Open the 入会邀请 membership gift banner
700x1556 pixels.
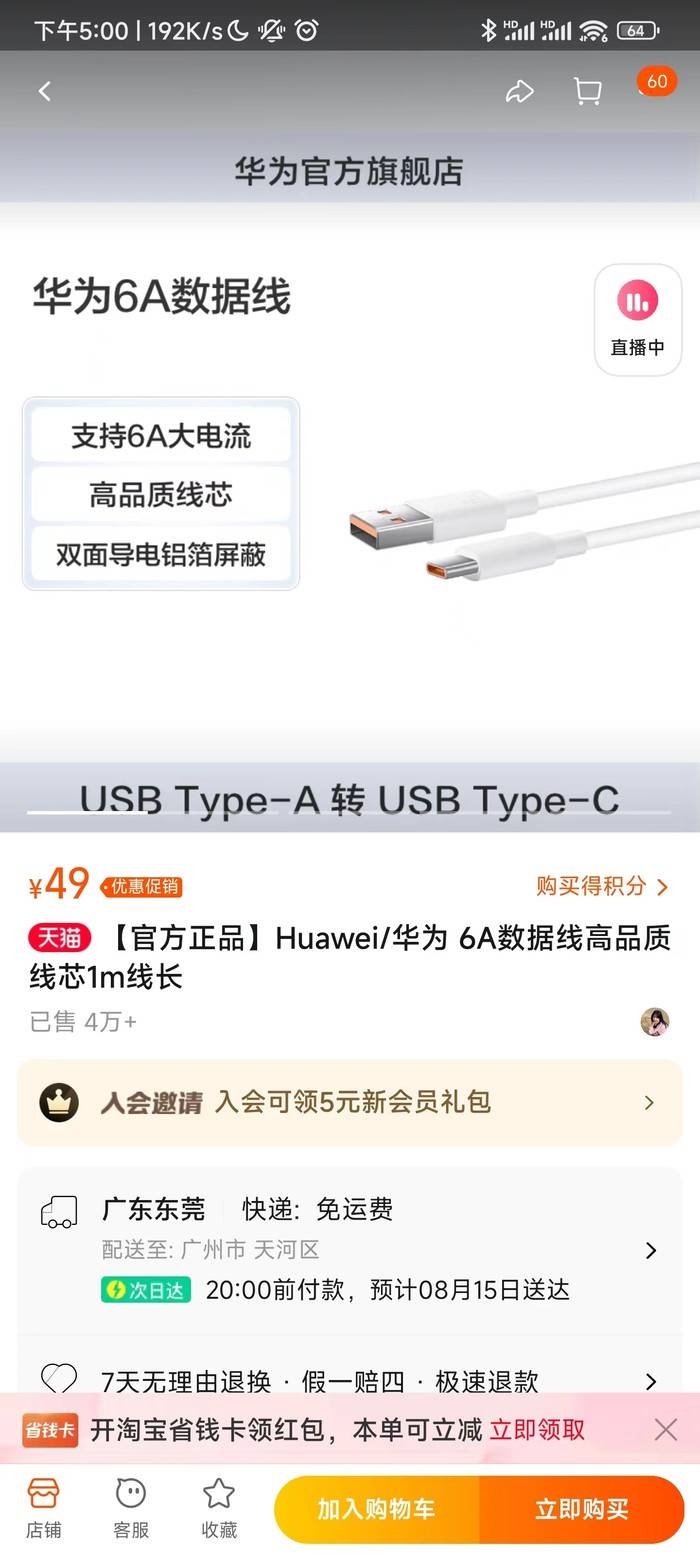pos(350,1102)
